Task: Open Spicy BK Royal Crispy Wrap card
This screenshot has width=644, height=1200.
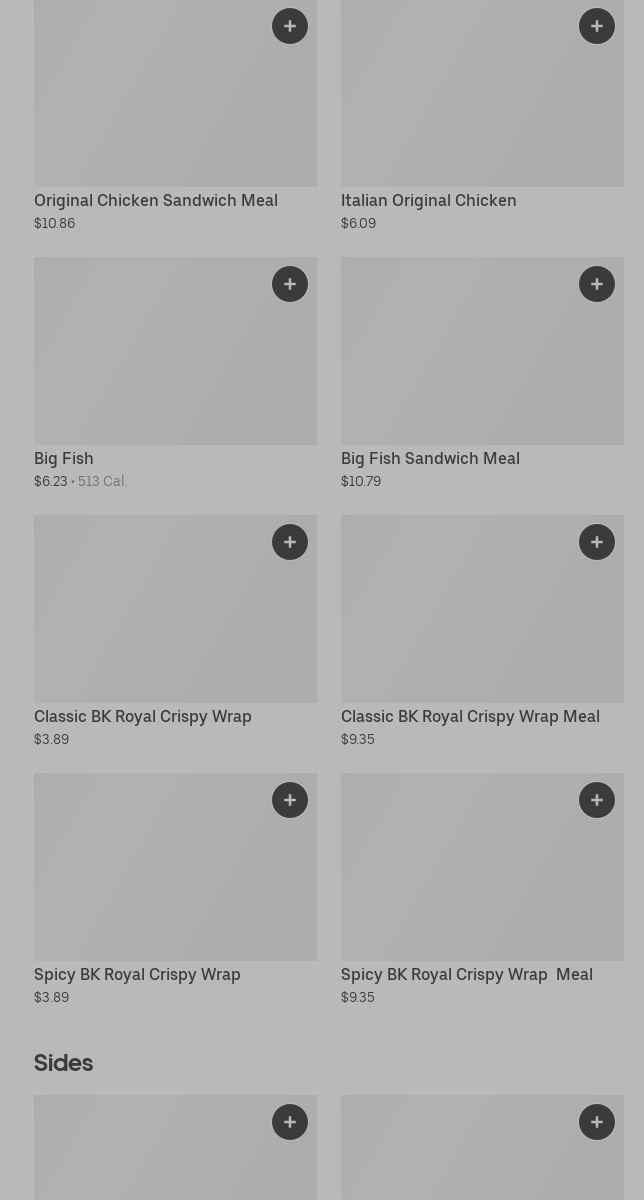Action: [x=150, y=885]
